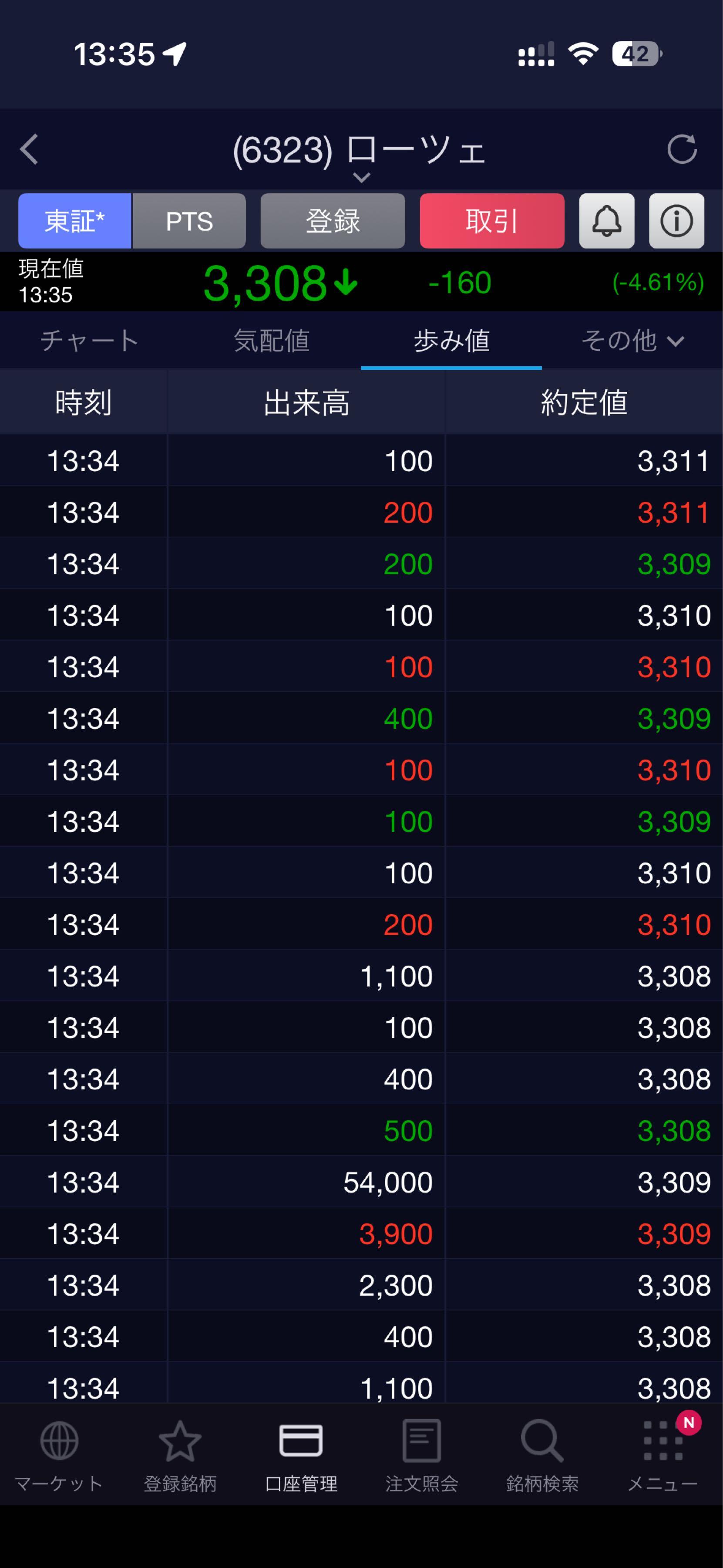
Task: Tap the 登録 register button
Action: [333, 221]
